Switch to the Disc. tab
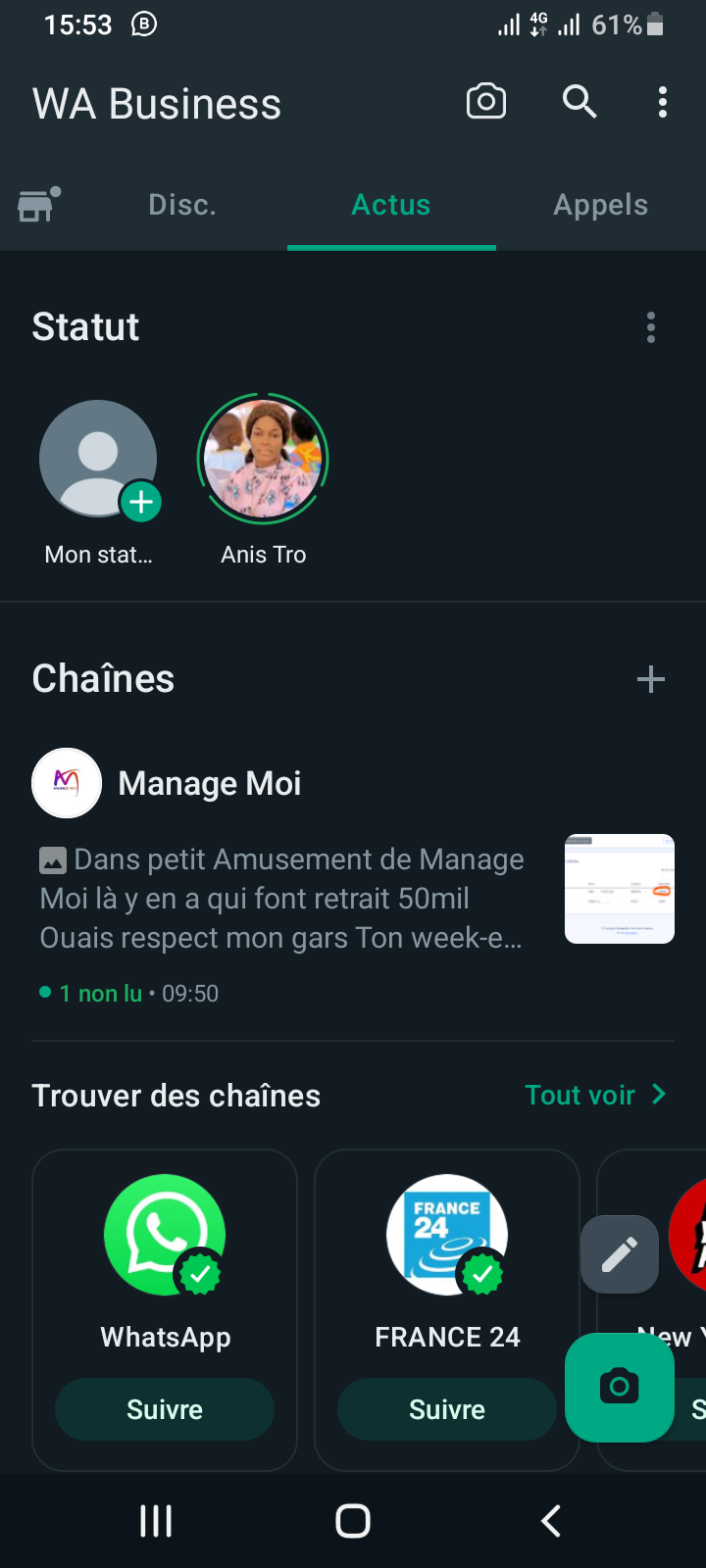This screenshot has width=706, height=1568. pos(182,205)
